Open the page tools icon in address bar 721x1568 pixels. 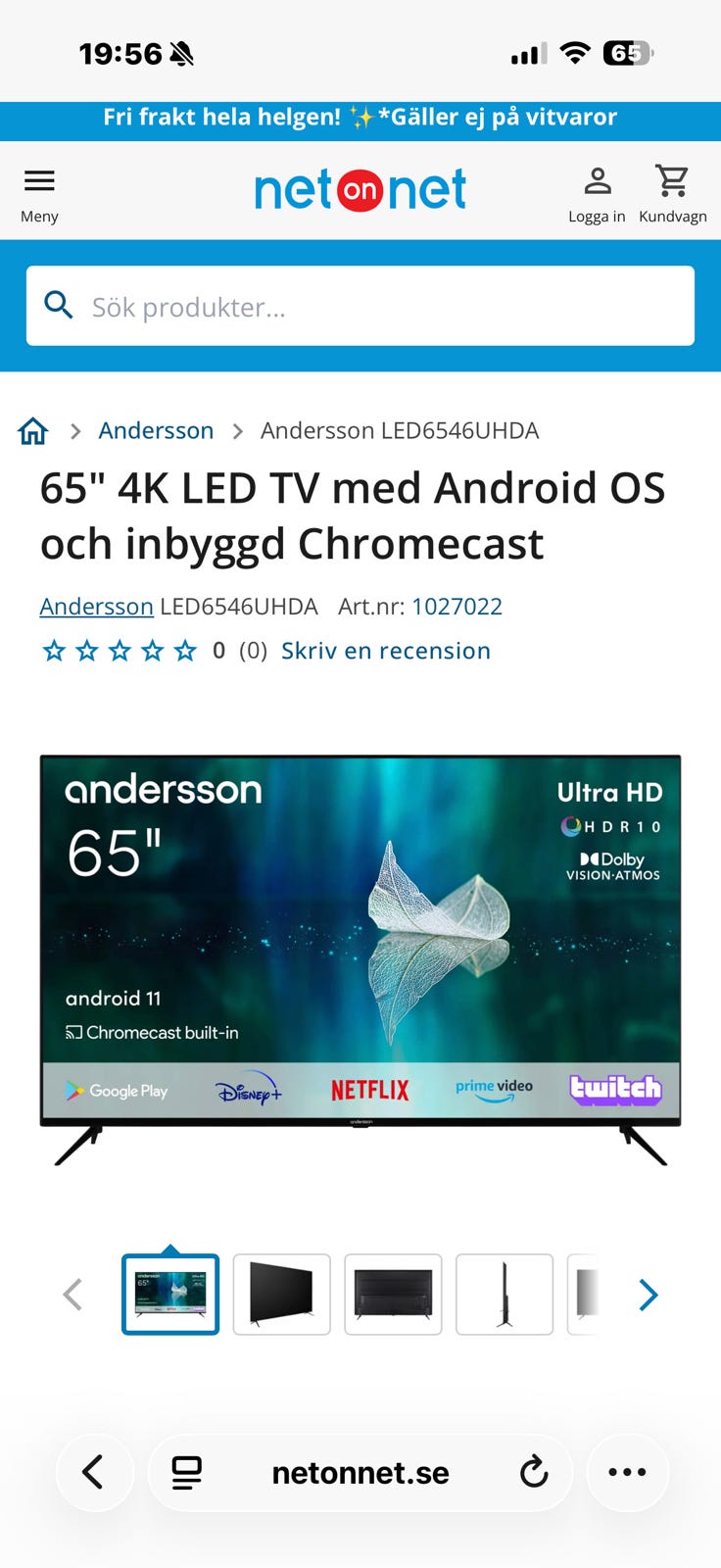tap(187, 1472)
